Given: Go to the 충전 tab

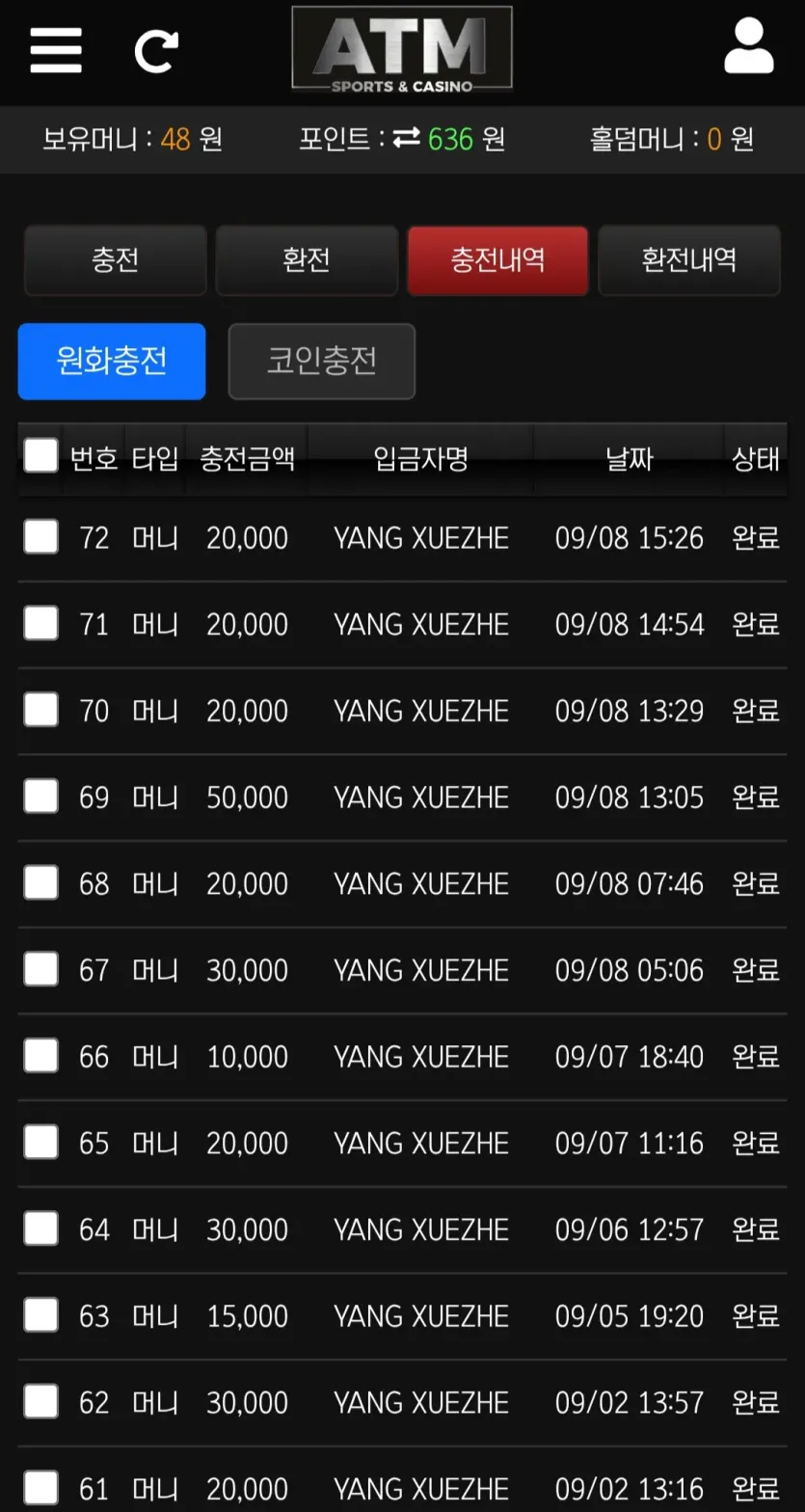Looking at the screenshot, I should (116, 260).
